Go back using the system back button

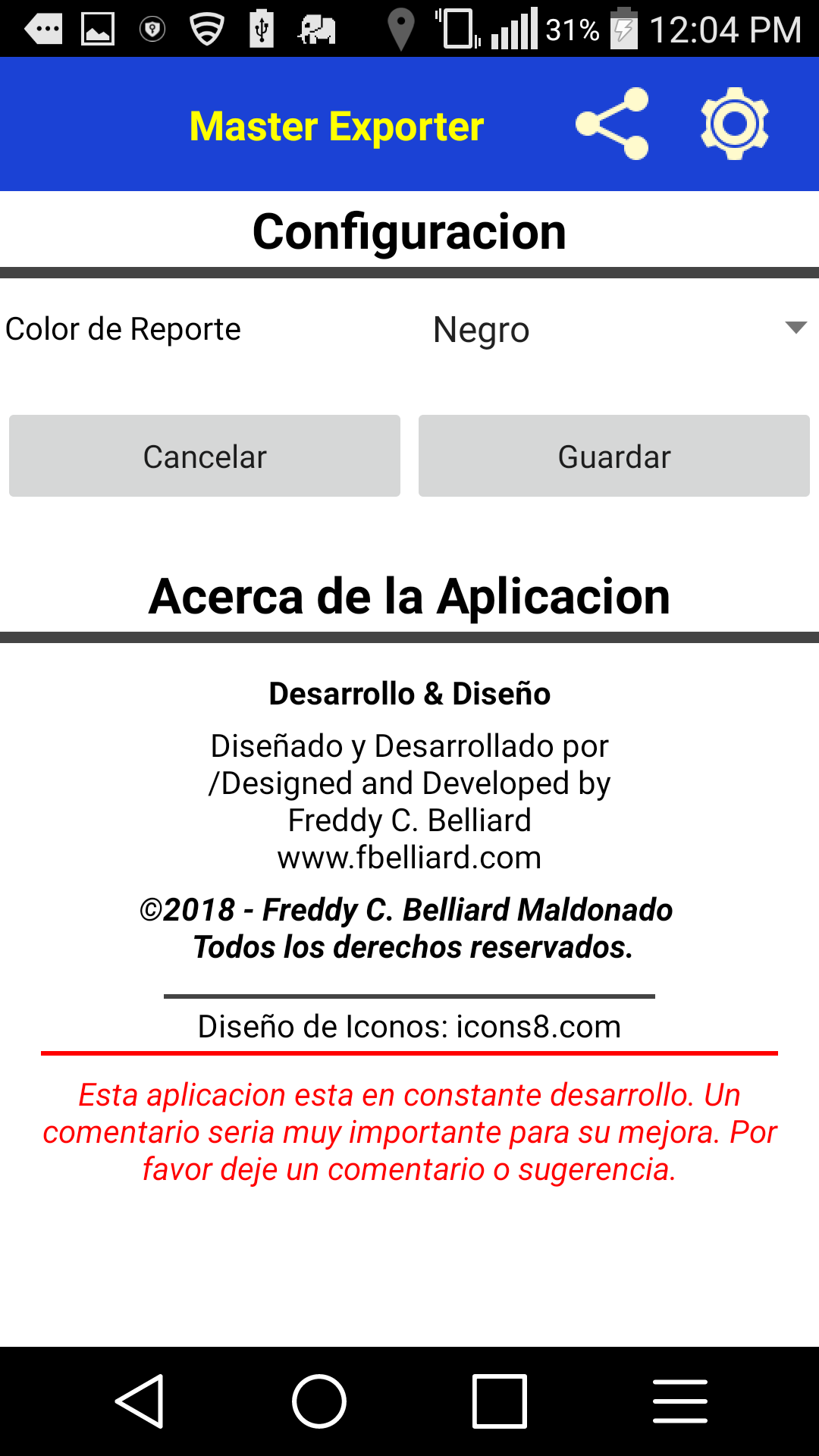140,1401
